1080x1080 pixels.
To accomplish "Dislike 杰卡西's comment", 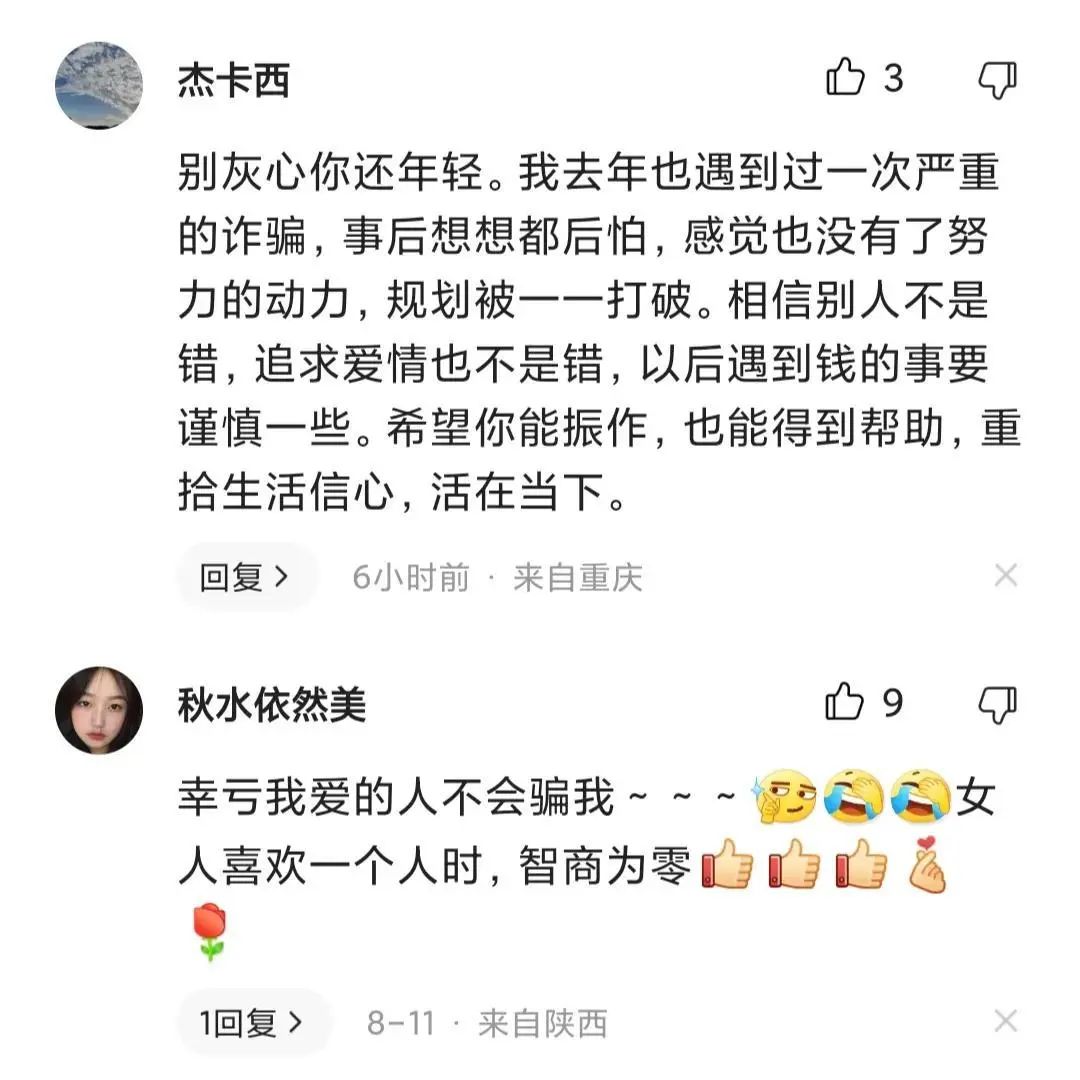I will click(x=996, y=78).
